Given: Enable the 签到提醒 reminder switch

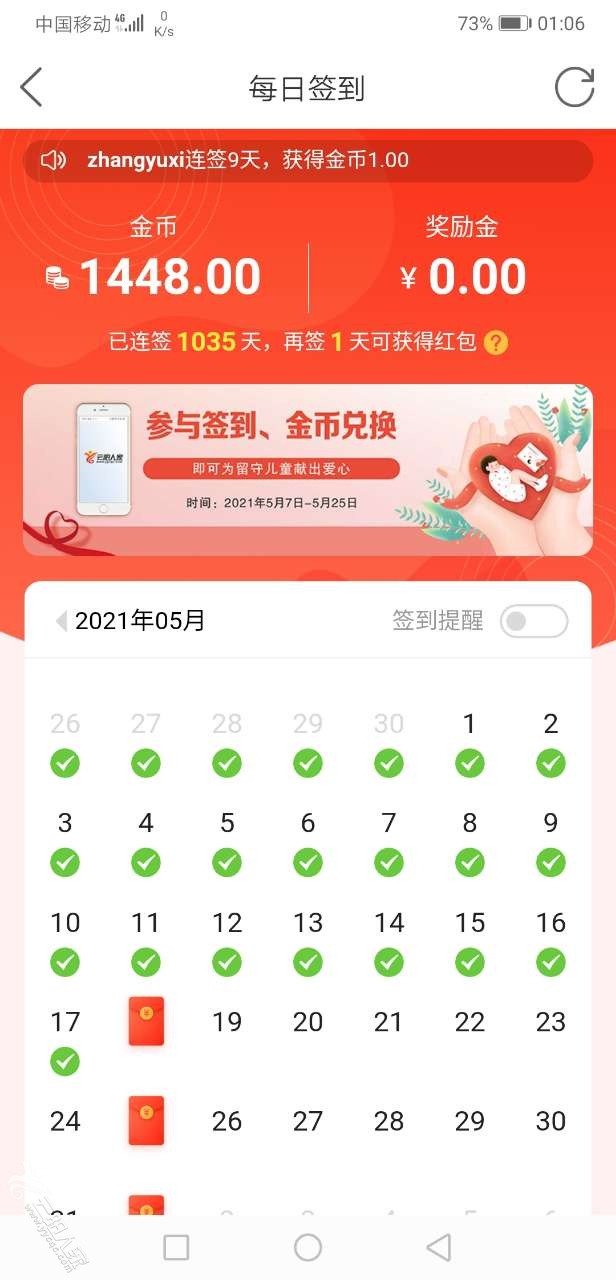Looking at the screenshot, I should 534,621.
